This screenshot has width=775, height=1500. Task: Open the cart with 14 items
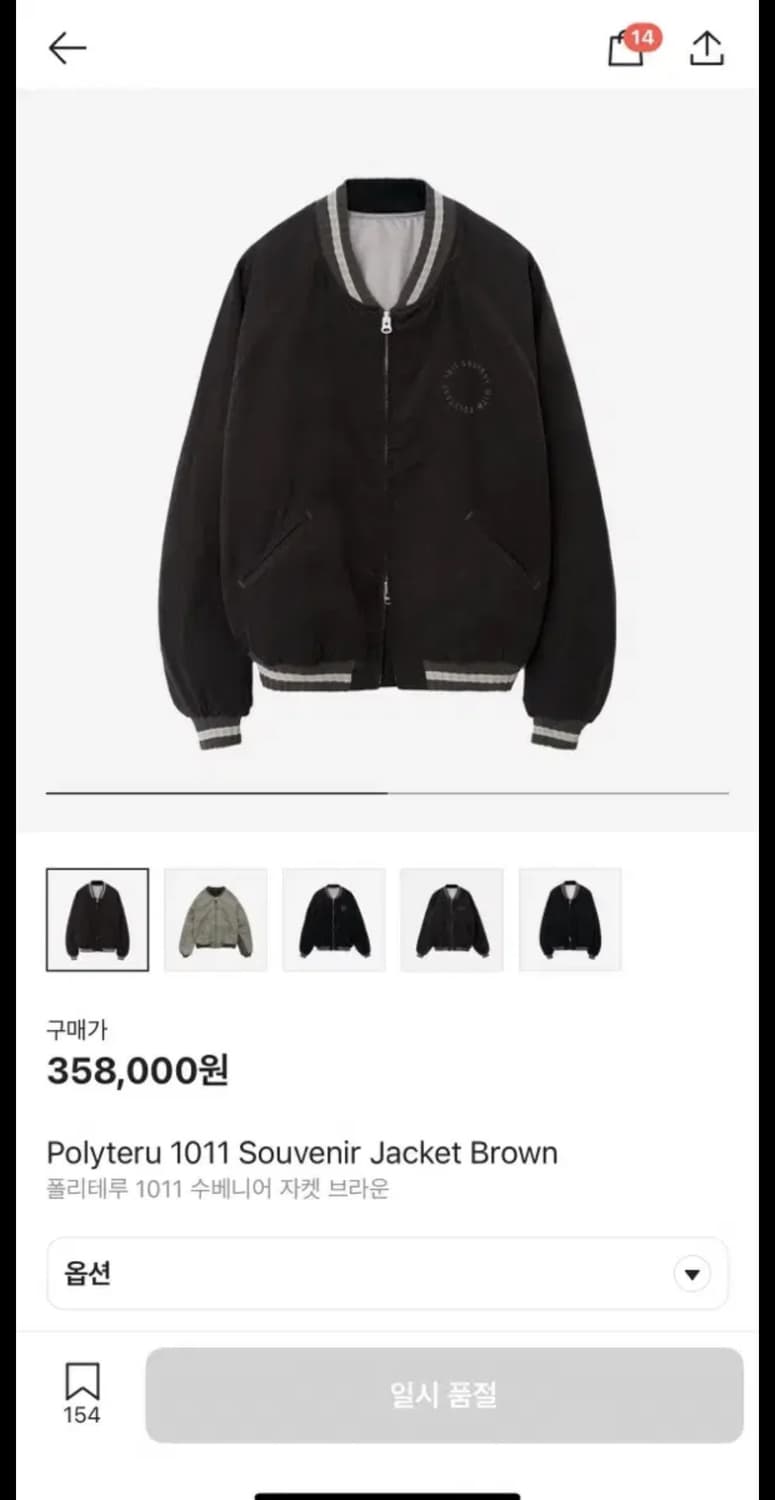tap(628, 48)
